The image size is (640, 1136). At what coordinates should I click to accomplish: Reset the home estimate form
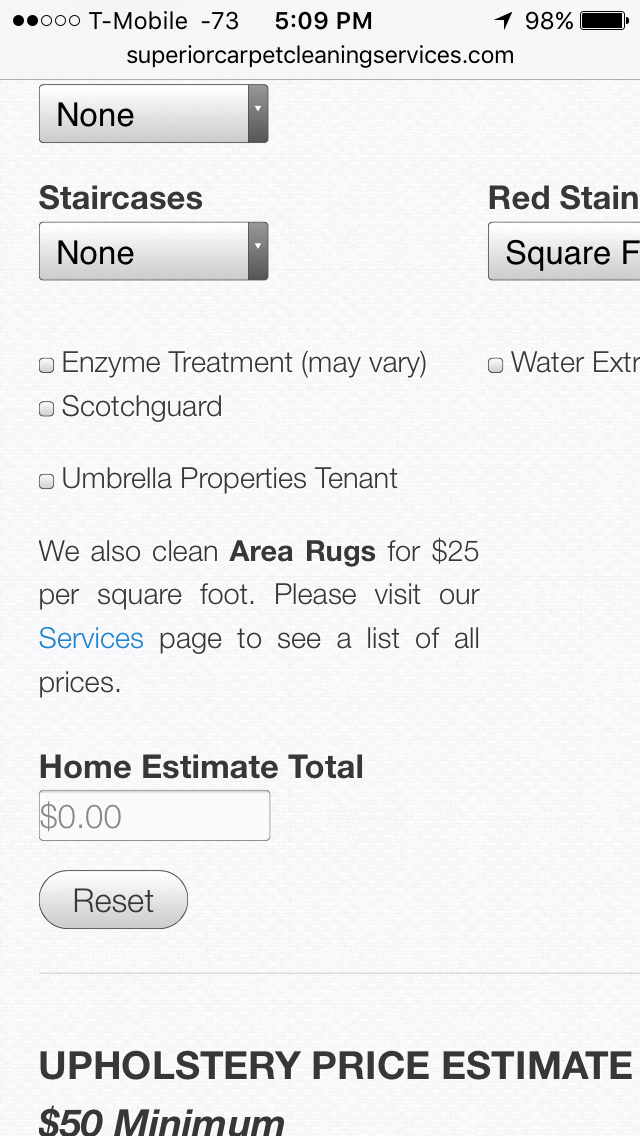[113, 900]
